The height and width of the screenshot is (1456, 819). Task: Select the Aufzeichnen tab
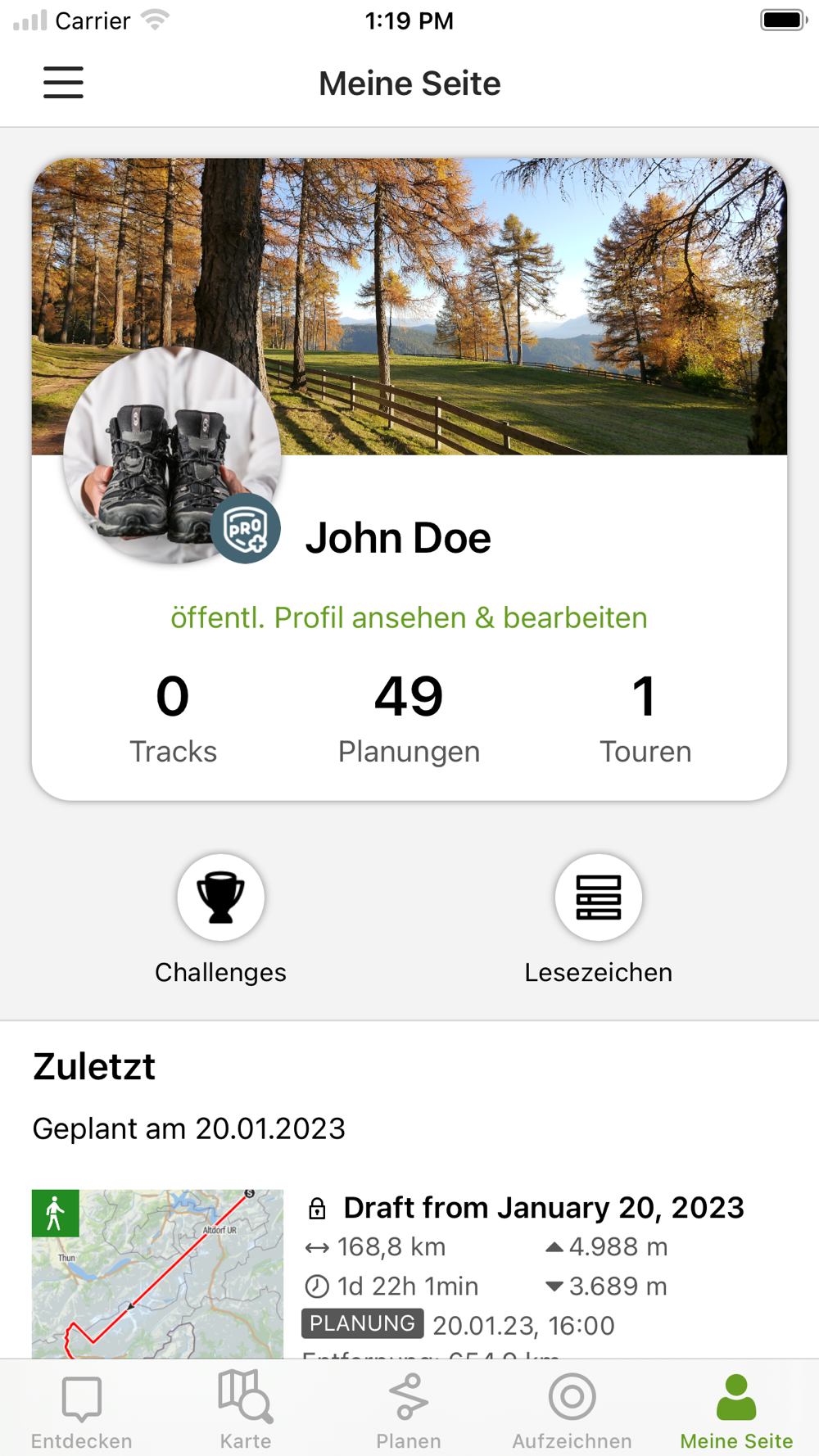pyautogui.click(x=572, y=1410)
